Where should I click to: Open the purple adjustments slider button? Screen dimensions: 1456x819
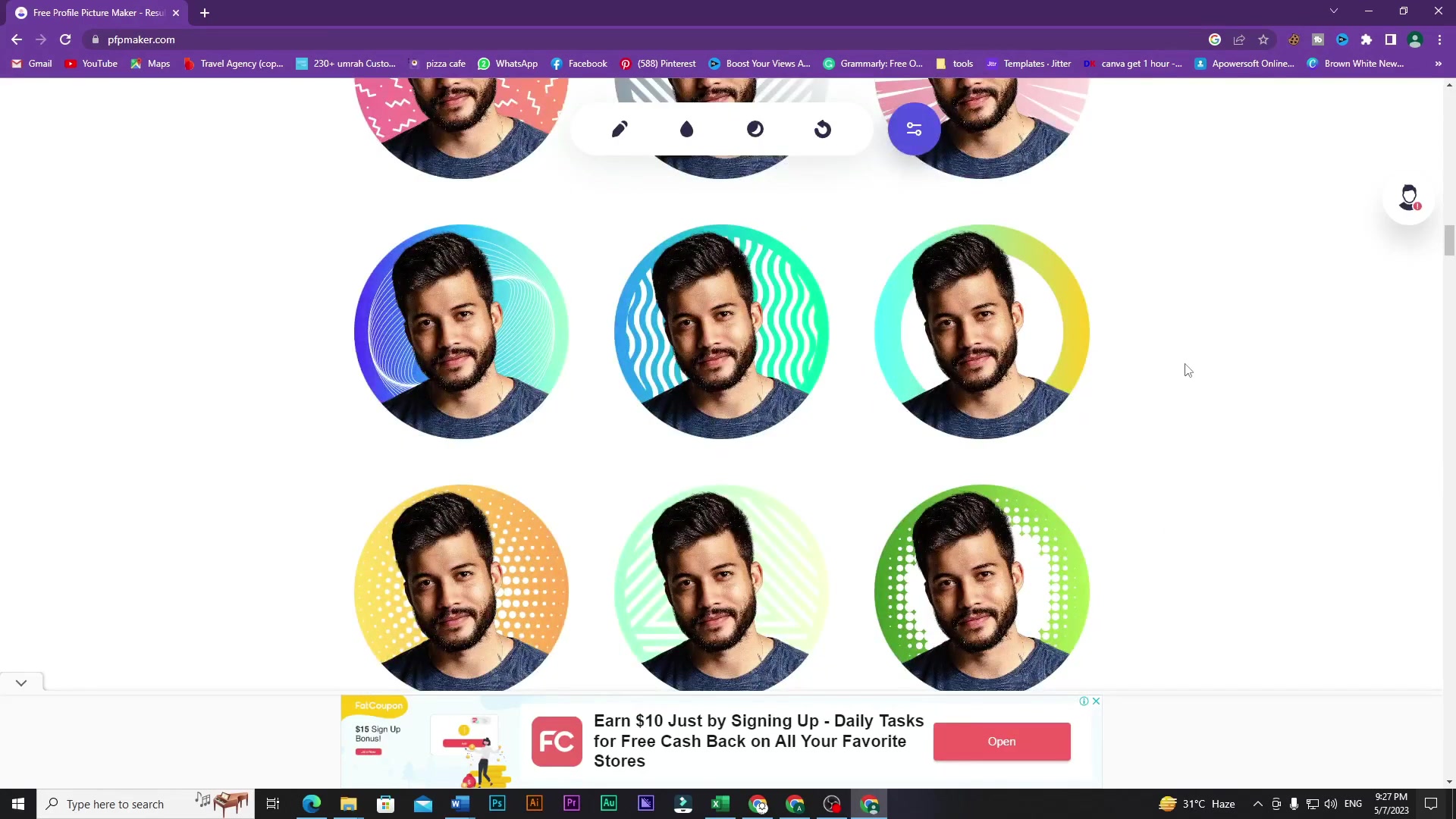coord(914,129)
